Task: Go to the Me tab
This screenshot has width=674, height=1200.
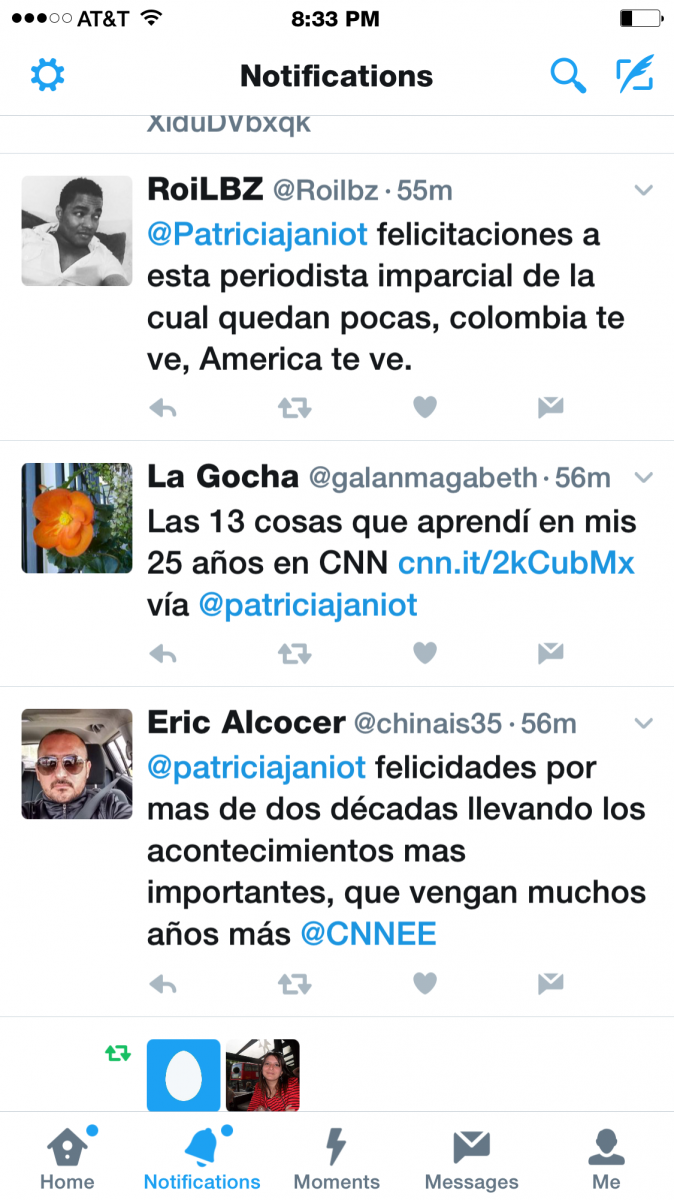Action: coord(606,1159)
